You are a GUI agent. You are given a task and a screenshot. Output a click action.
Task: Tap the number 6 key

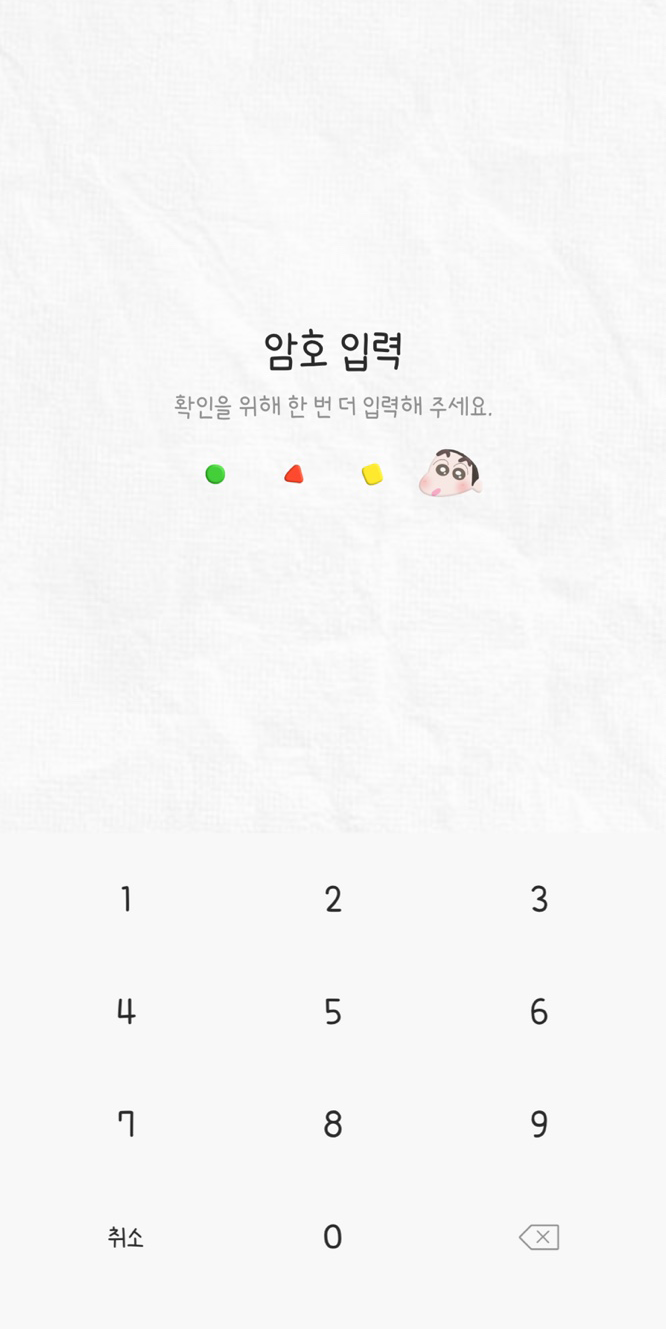[x=539, y=1012]
